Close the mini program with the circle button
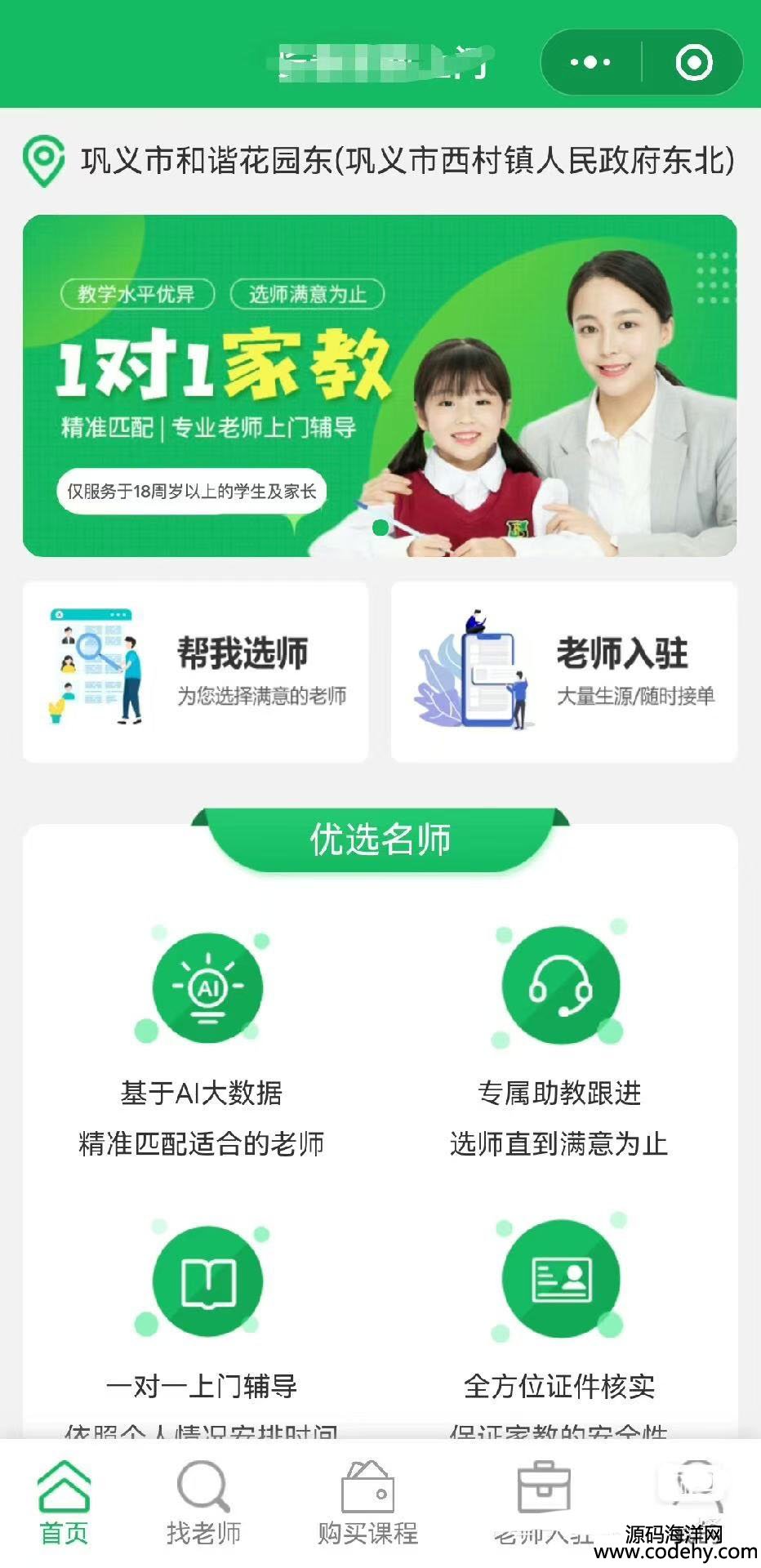 pos(694,62)
